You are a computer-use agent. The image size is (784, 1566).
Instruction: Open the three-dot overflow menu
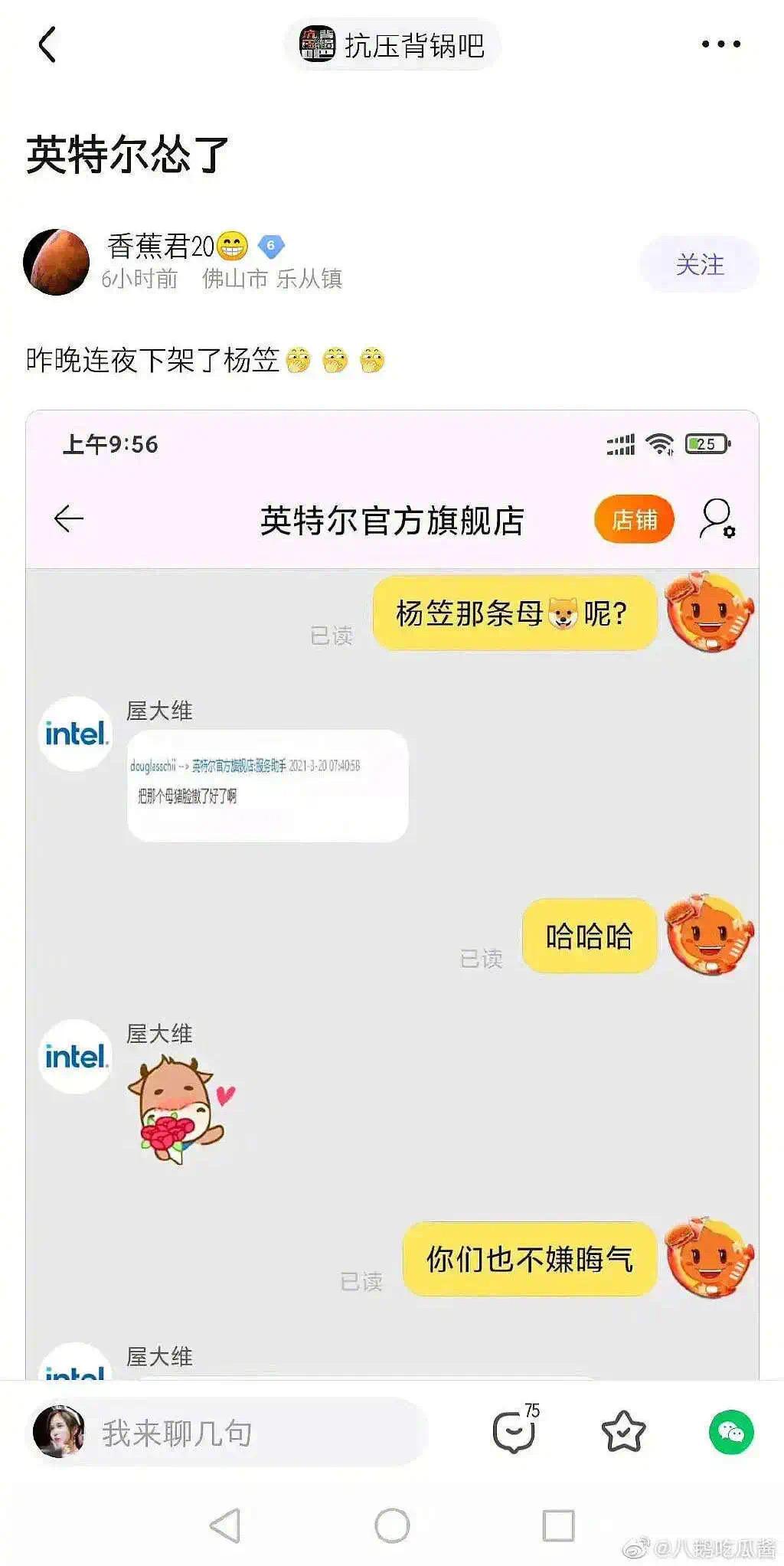click(x=720, y=44)
